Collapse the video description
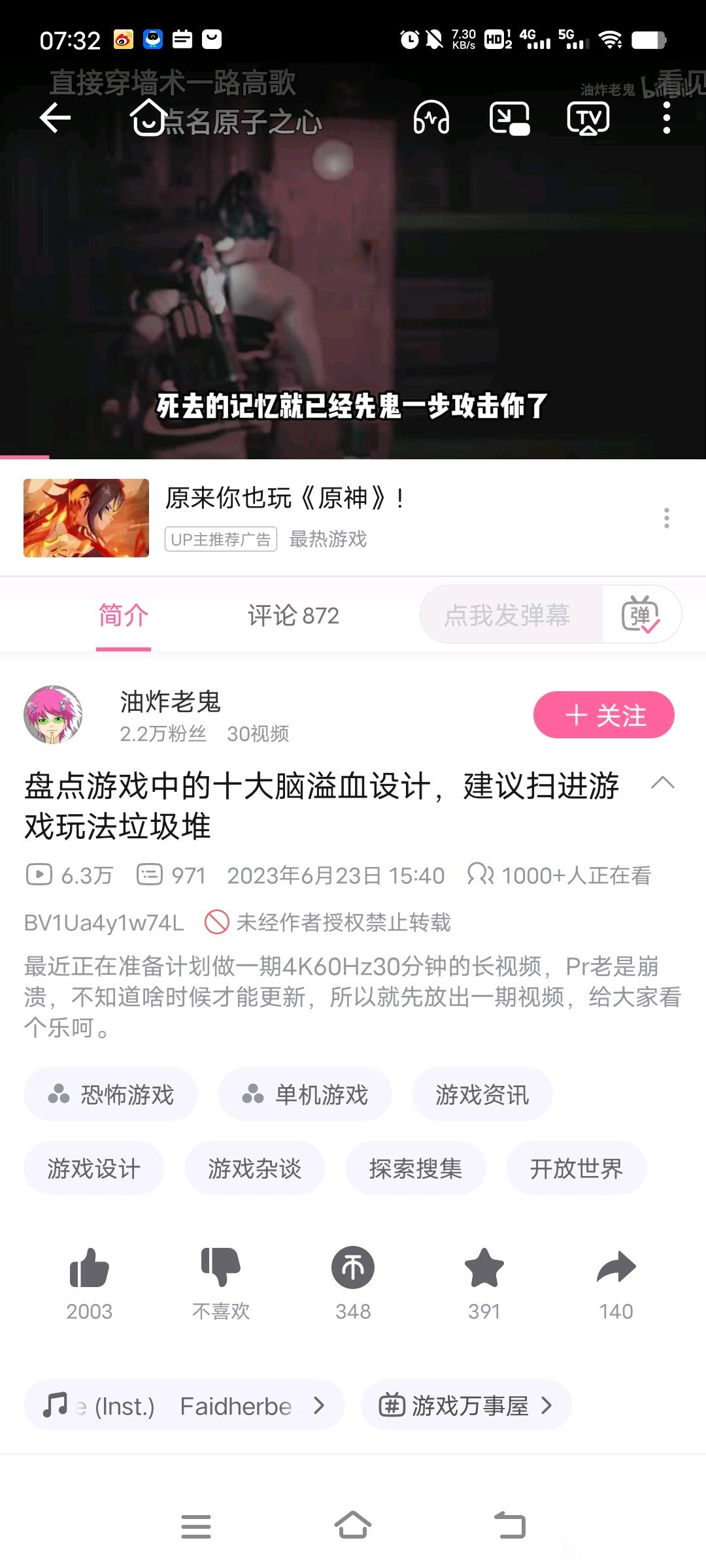 pyautogui.click(x=663, y=783)
